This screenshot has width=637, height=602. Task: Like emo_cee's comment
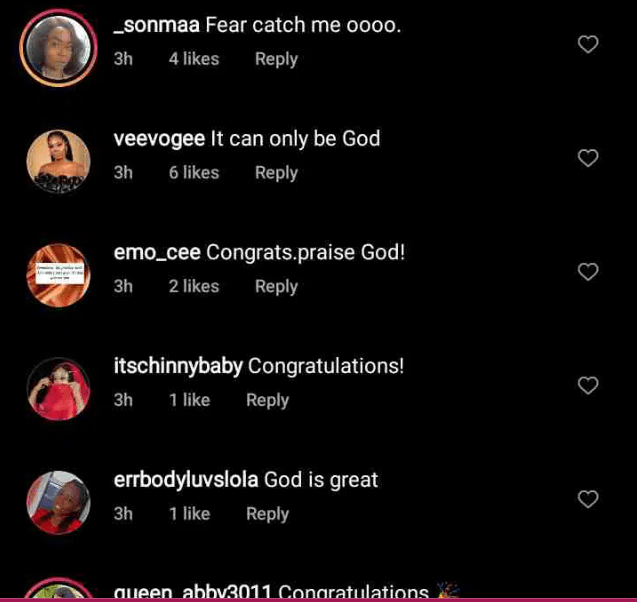[x=588, y=272]
